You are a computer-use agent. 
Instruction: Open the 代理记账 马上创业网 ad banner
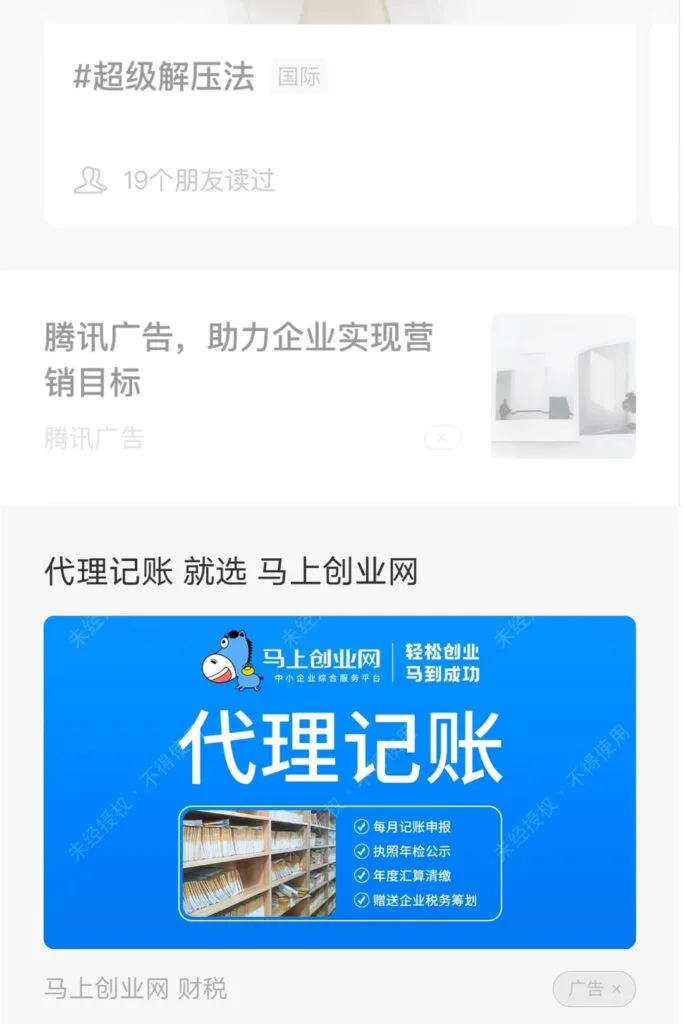339,781
